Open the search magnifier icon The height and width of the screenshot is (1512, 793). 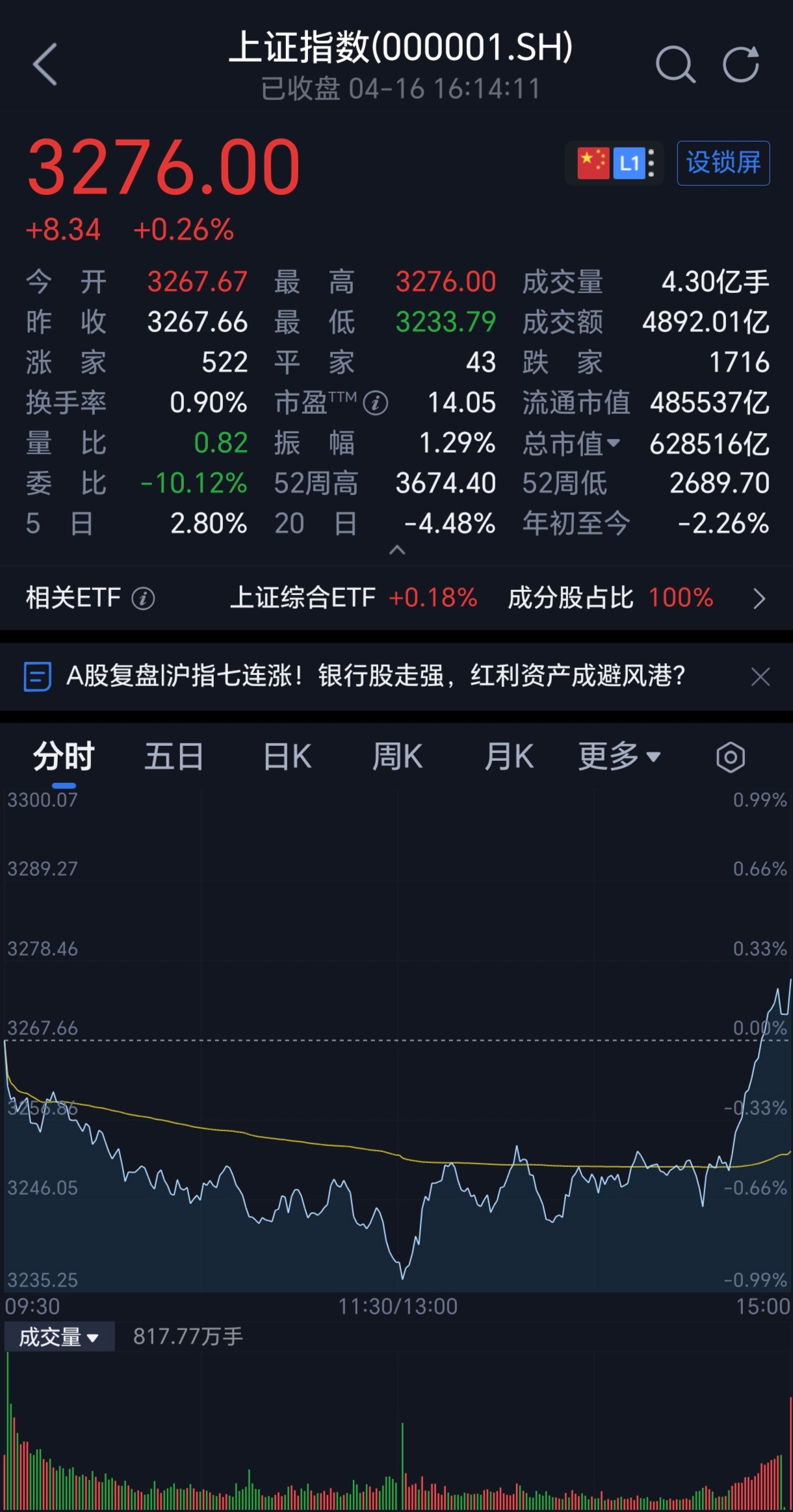pyautogui.click(x=675, y=64)
